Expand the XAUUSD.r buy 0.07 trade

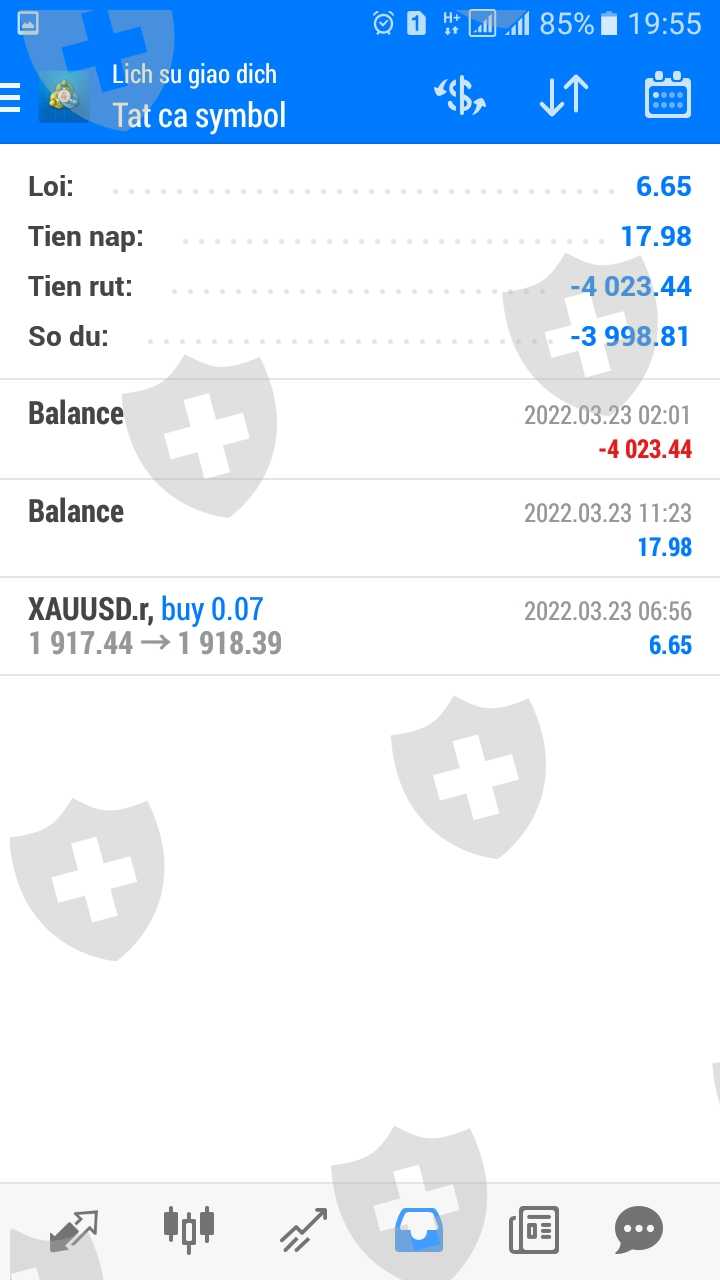[360, 626]
